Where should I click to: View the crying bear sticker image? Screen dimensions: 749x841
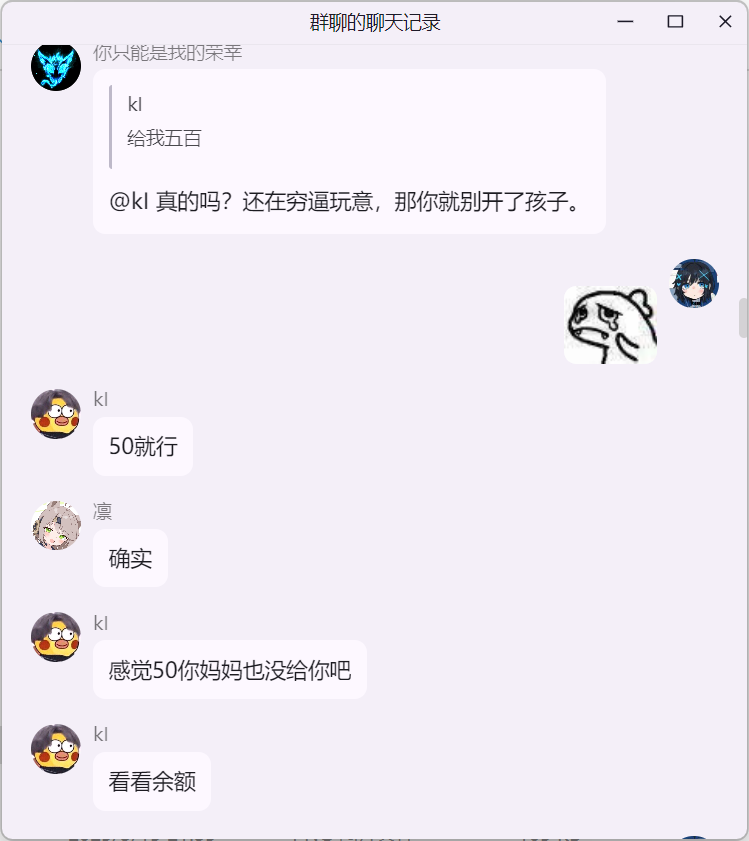pos(610,324)
